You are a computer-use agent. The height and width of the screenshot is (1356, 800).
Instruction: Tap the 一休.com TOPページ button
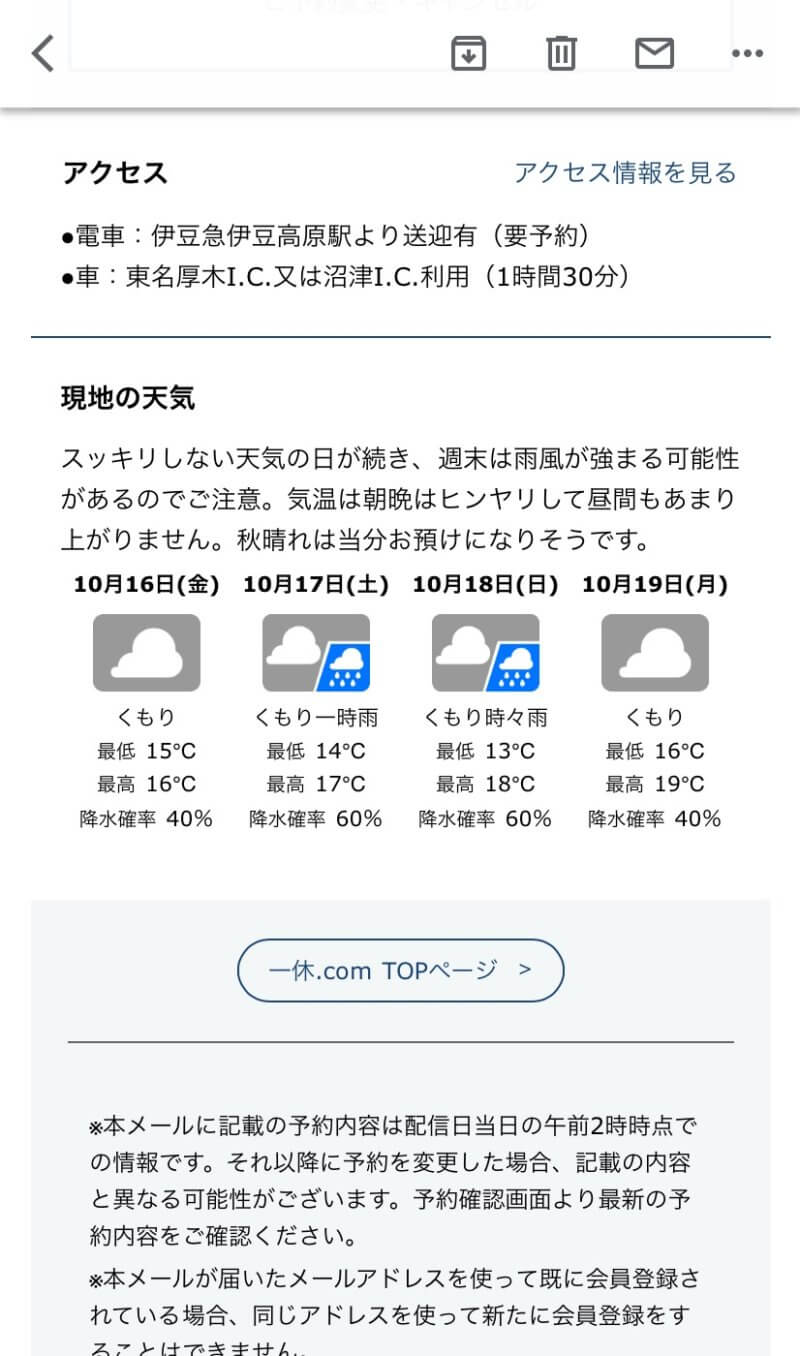click(x=400, y=970)
